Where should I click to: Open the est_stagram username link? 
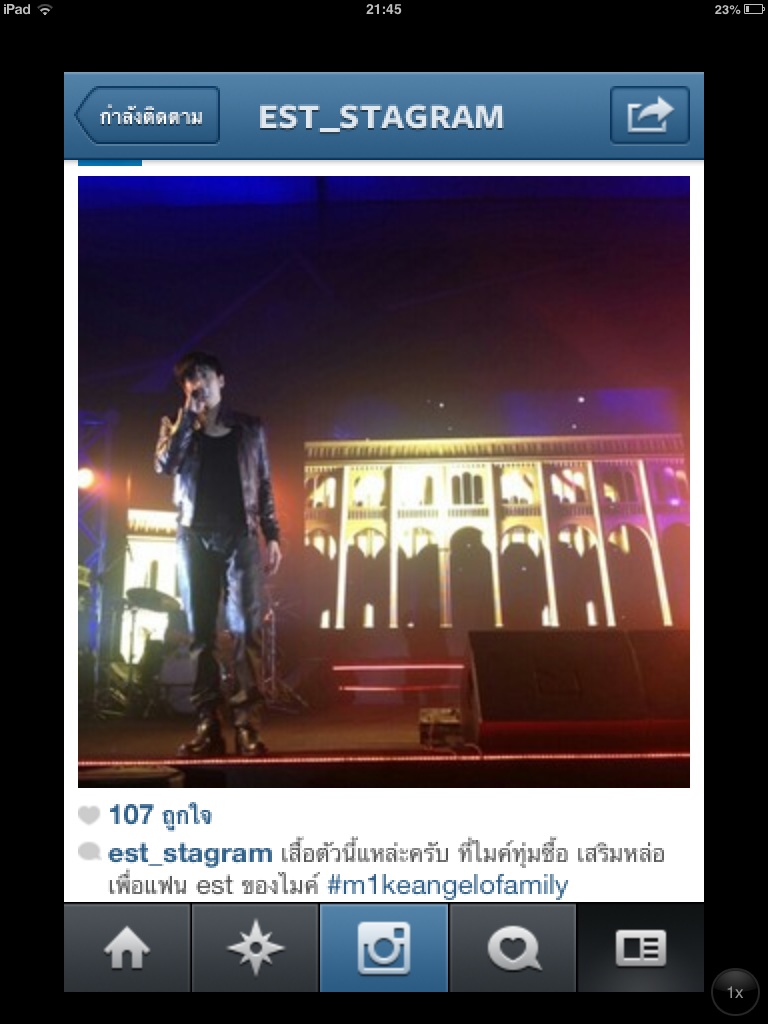(190, 854)
